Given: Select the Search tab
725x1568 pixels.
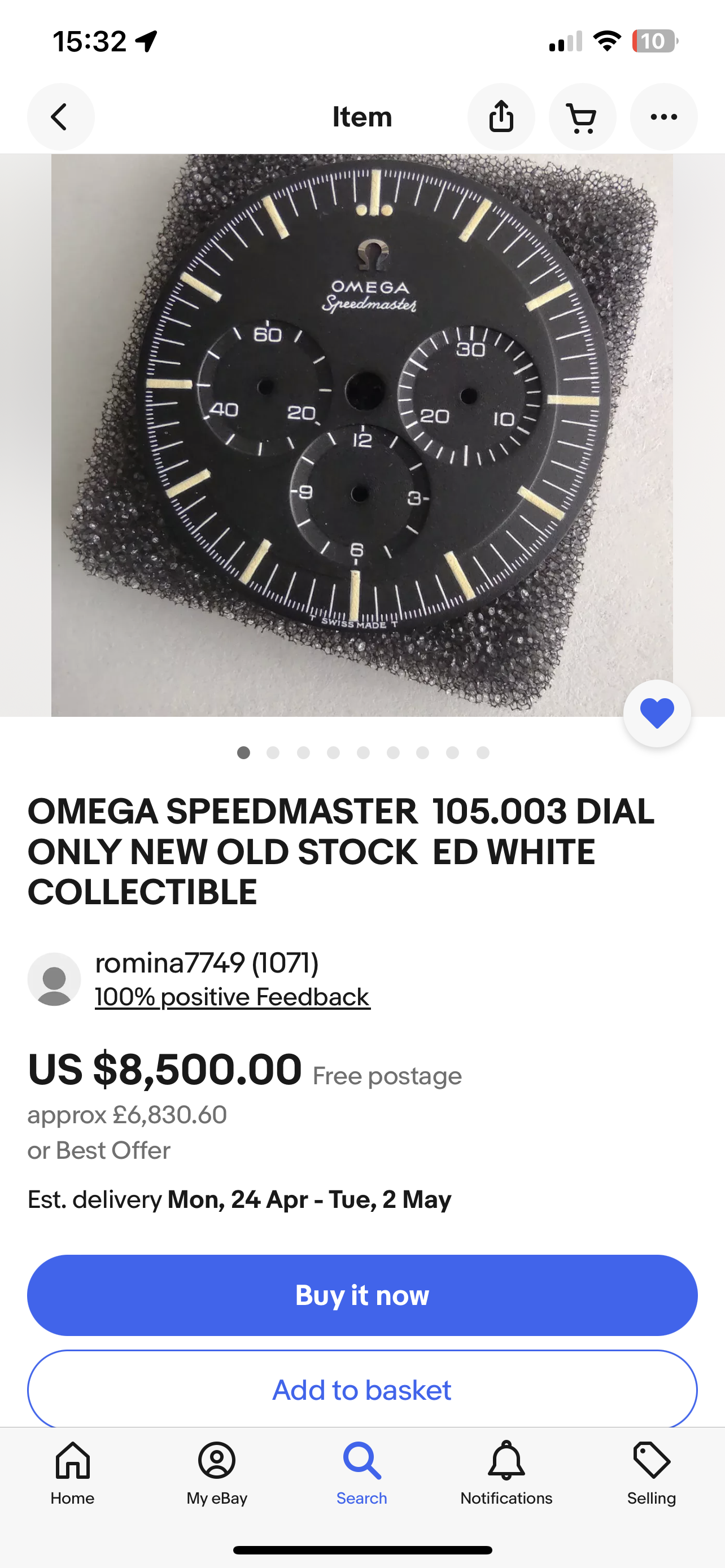Looking at the screenshot, I should click(x=361, y=1472).
